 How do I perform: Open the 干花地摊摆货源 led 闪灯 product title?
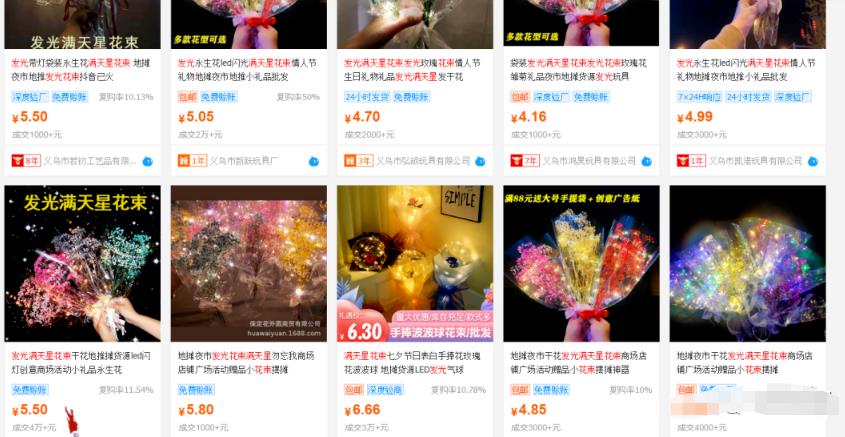click(82, 362)
